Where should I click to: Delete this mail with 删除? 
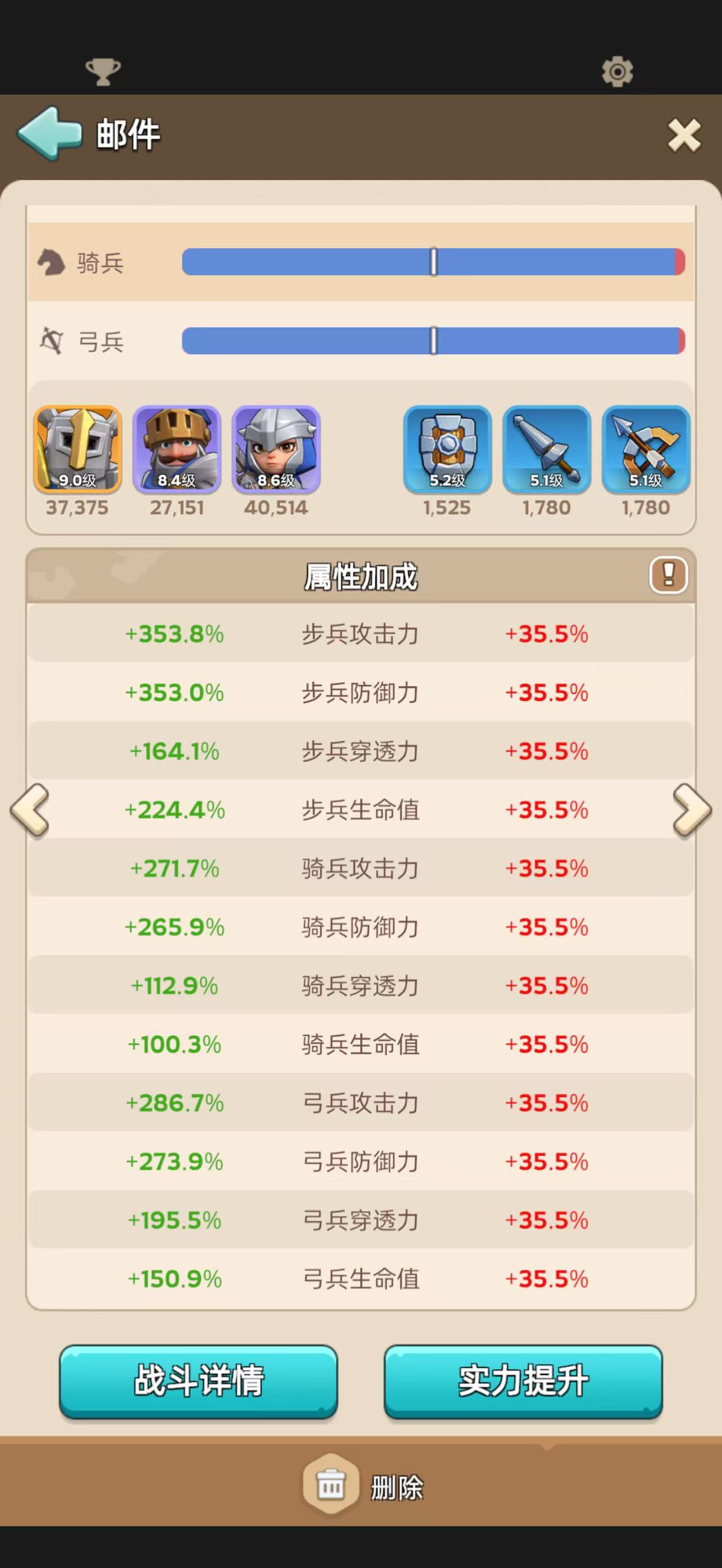(x=363, y=1487)
